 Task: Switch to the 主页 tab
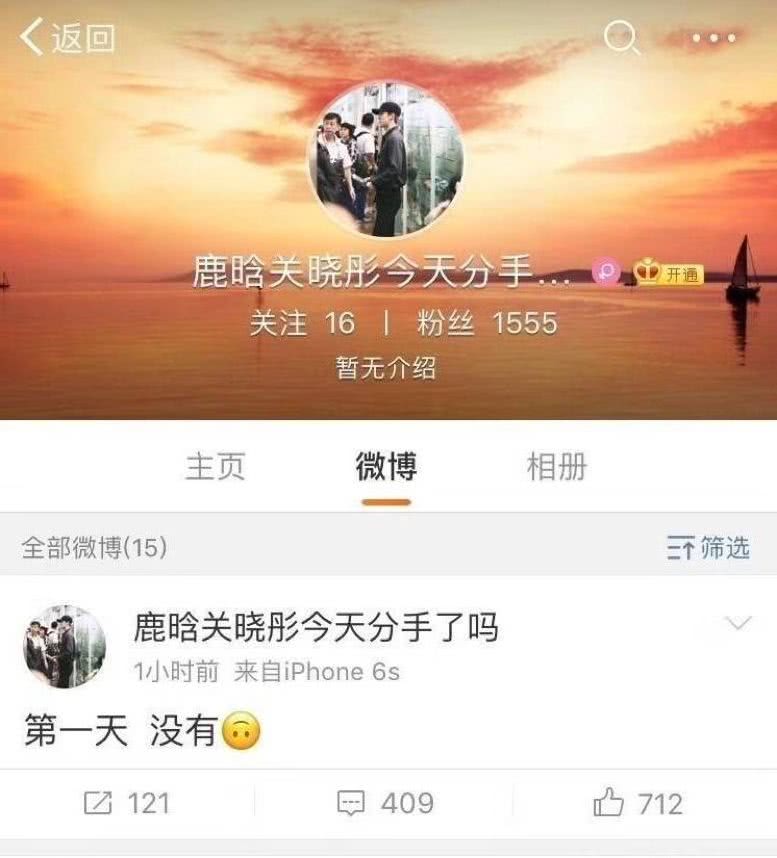216,468
